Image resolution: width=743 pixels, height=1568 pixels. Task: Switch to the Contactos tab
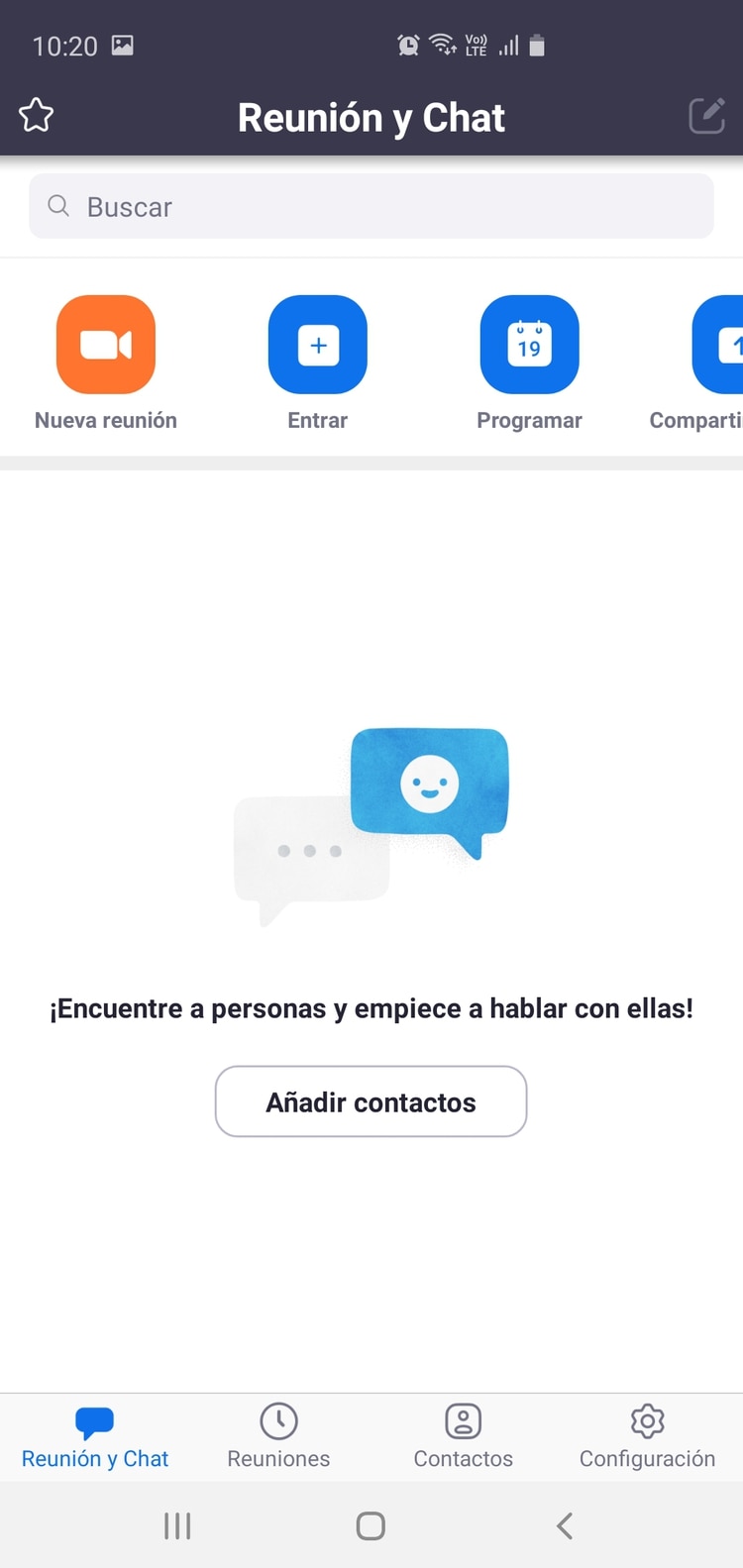[464, 1436]
